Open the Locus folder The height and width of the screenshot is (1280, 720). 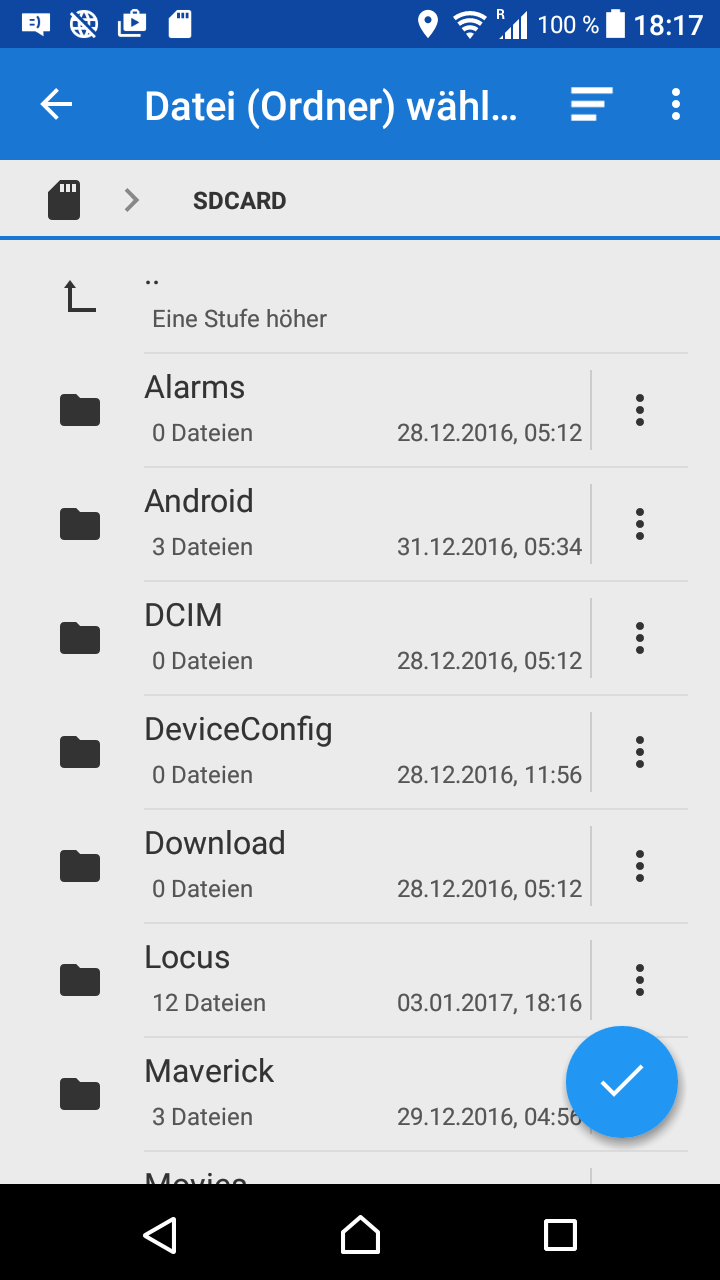point(300,979)
